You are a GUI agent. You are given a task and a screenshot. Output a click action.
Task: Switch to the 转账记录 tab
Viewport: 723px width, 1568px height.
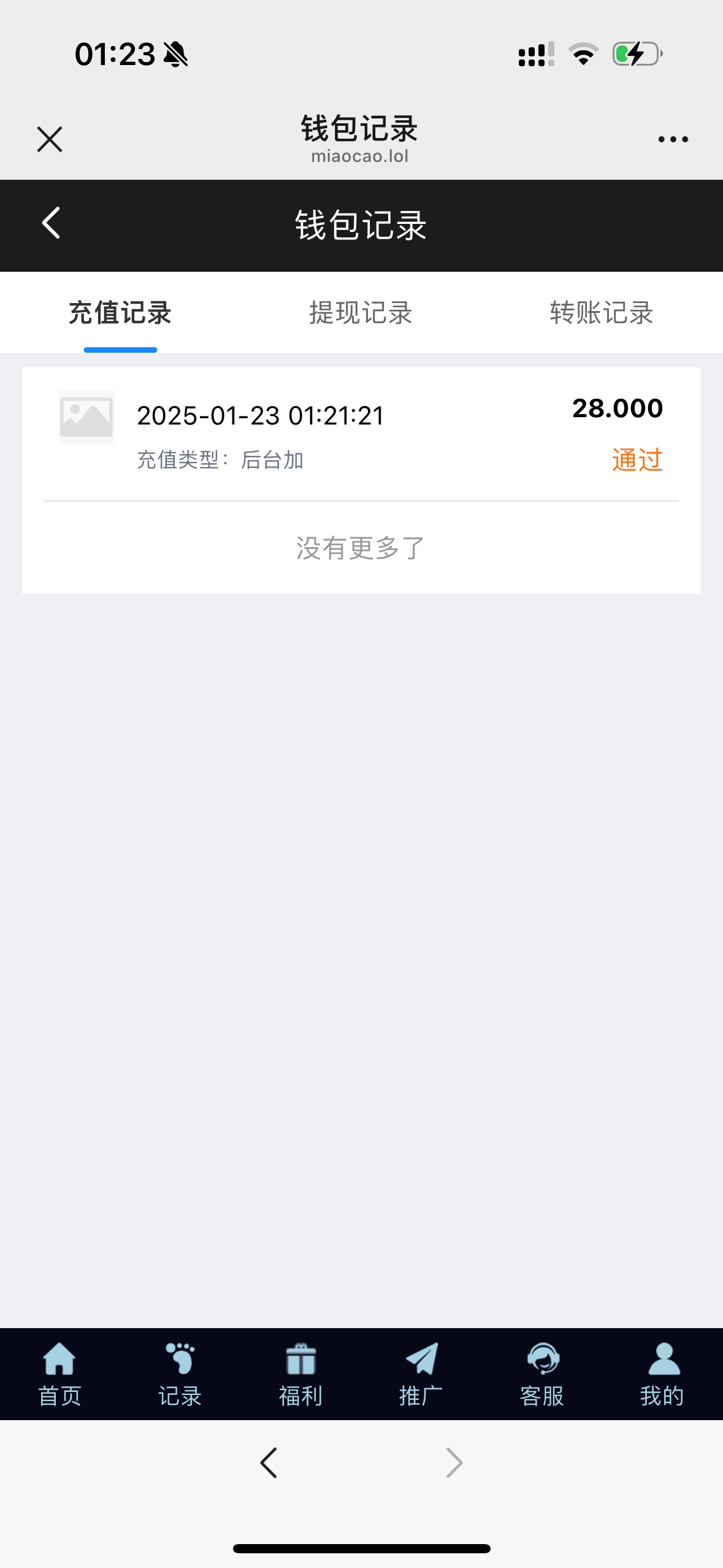coord(602,313)
